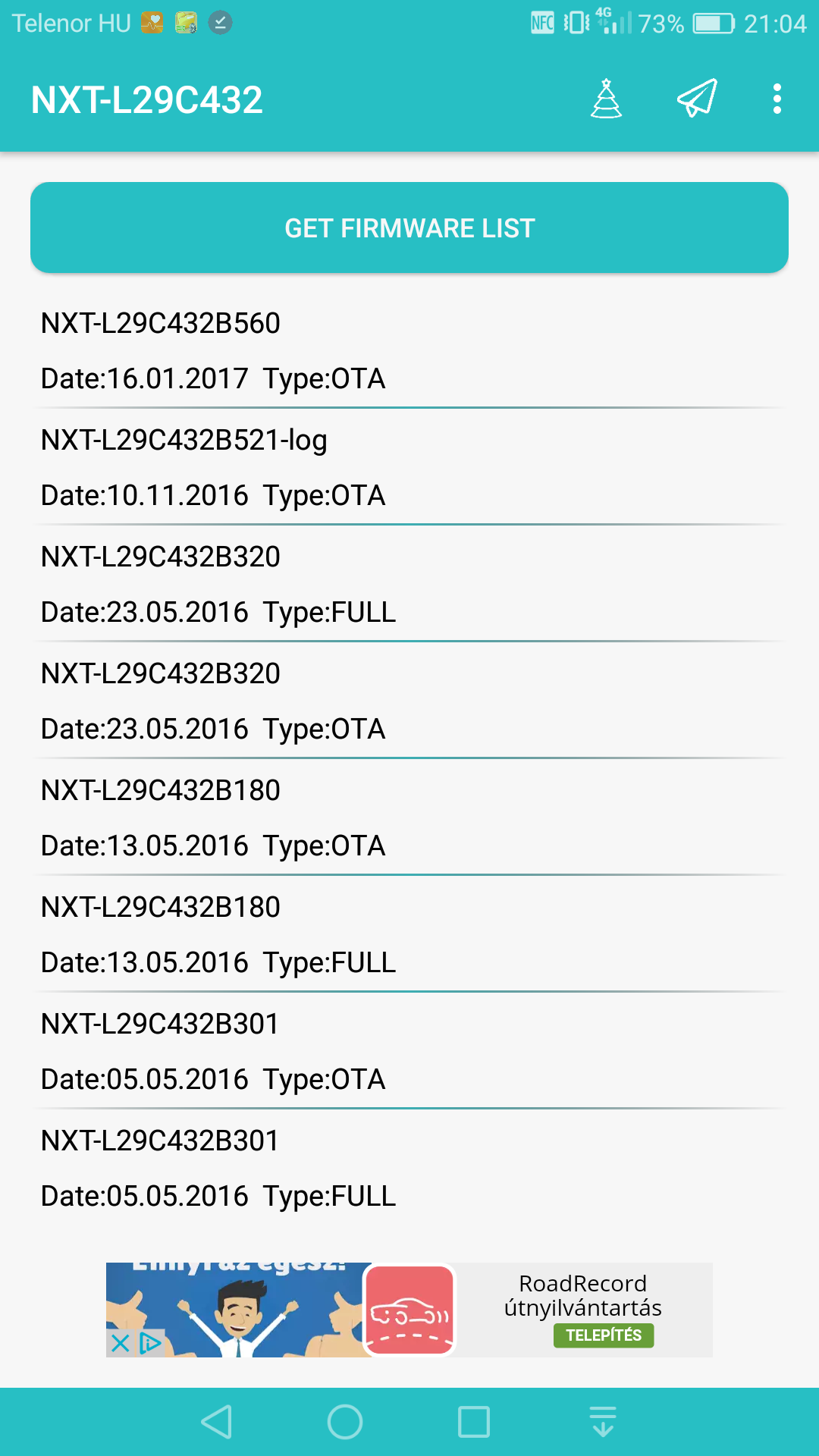
Task: Open NXT-L29C432B320 FULL type firmware
Action: click(x=409, y=584)
